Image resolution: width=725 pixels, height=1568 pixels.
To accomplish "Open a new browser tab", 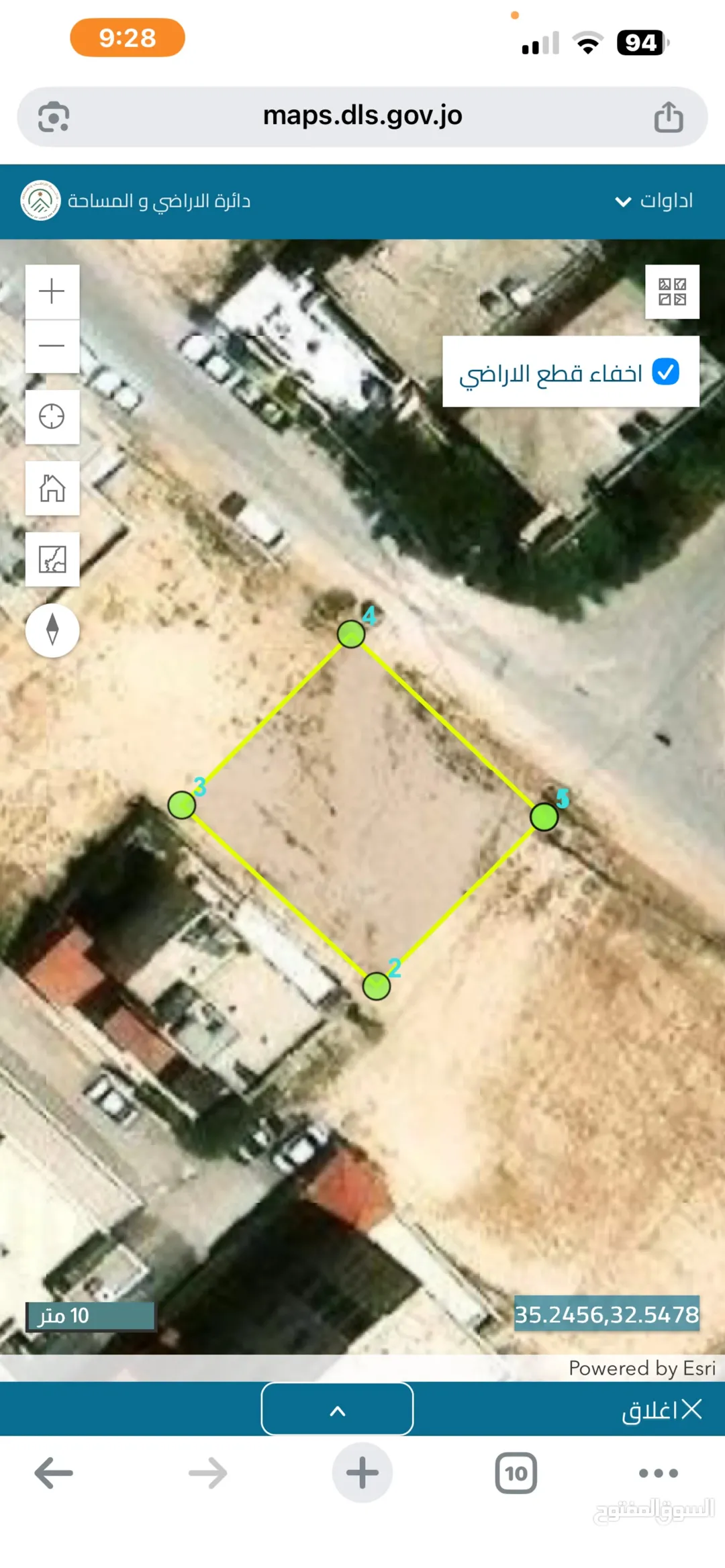I will pyautogui.click(x=362, y=1473).
